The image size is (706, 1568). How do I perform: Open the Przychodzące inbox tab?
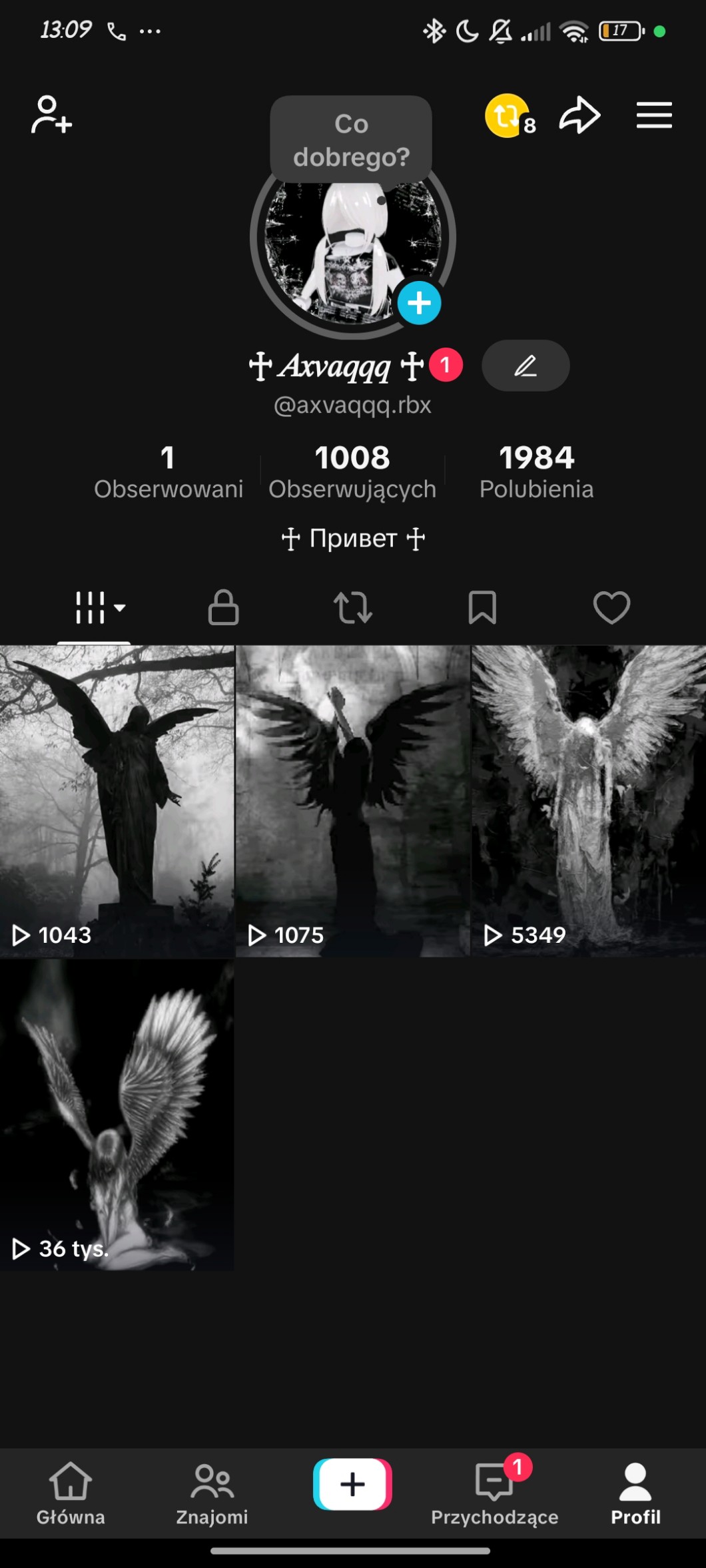click(494, 1493)
